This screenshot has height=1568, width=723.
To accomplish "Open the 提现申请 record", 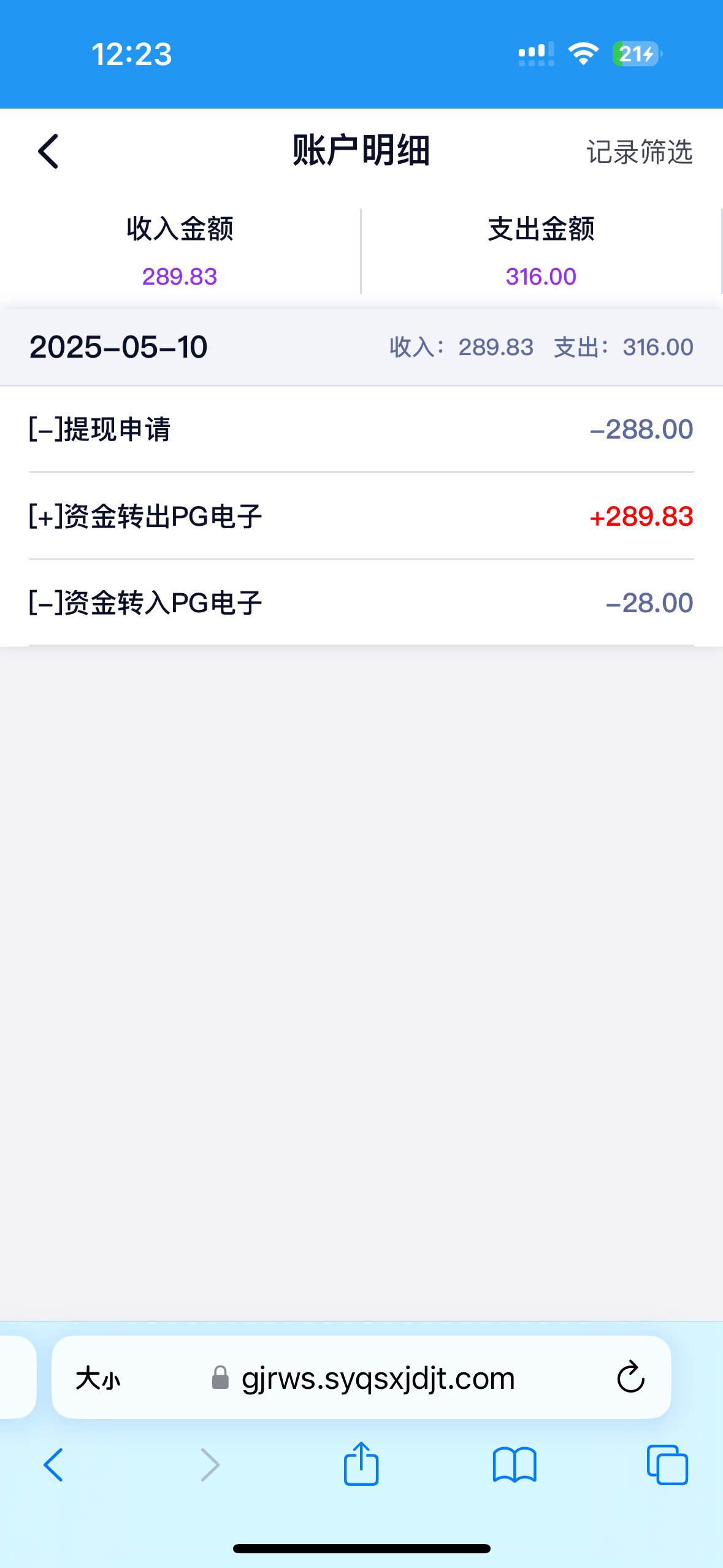I will click(361, 429).
